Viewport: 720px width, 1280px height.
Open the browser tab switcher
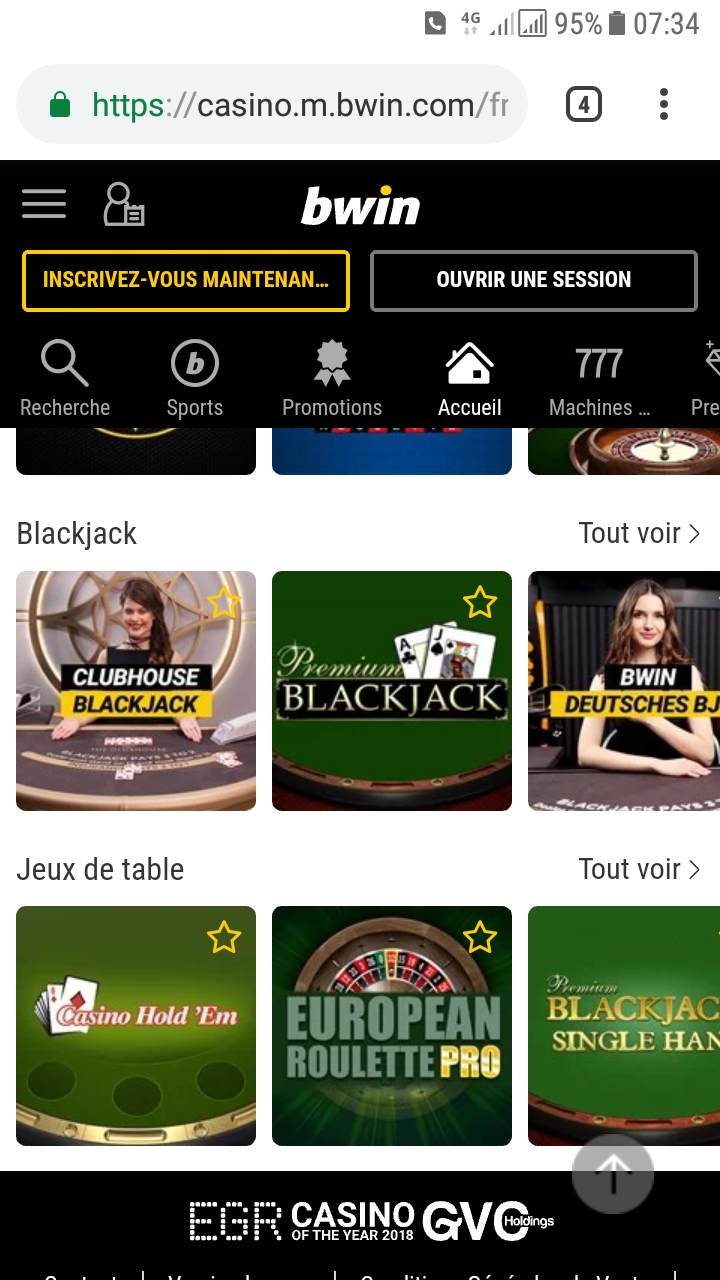pyautogui.click(x=584, y=104)
